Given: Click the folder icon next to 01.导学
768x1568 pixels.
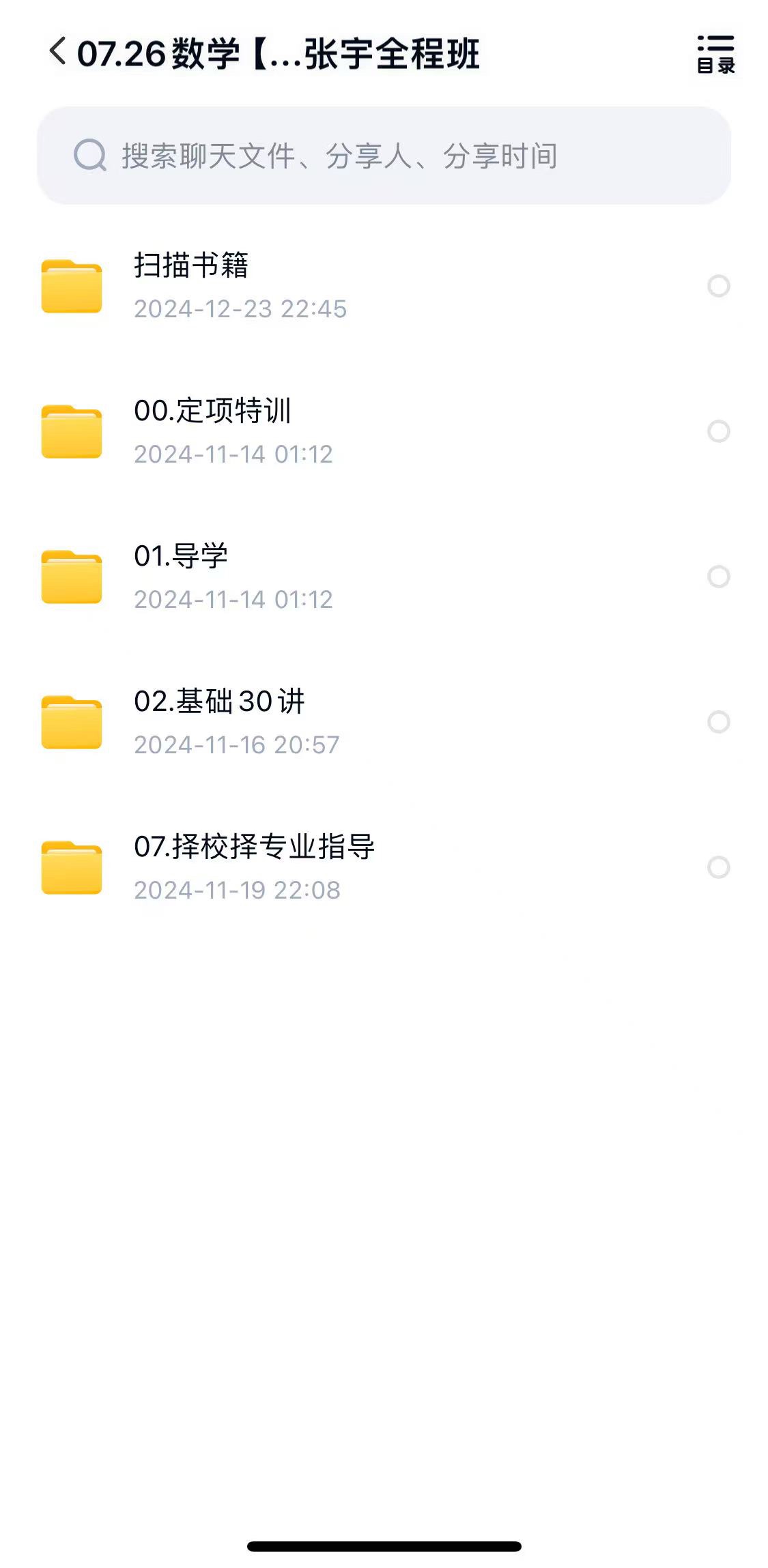Looking at the screenshot, I should coord(72,575).
